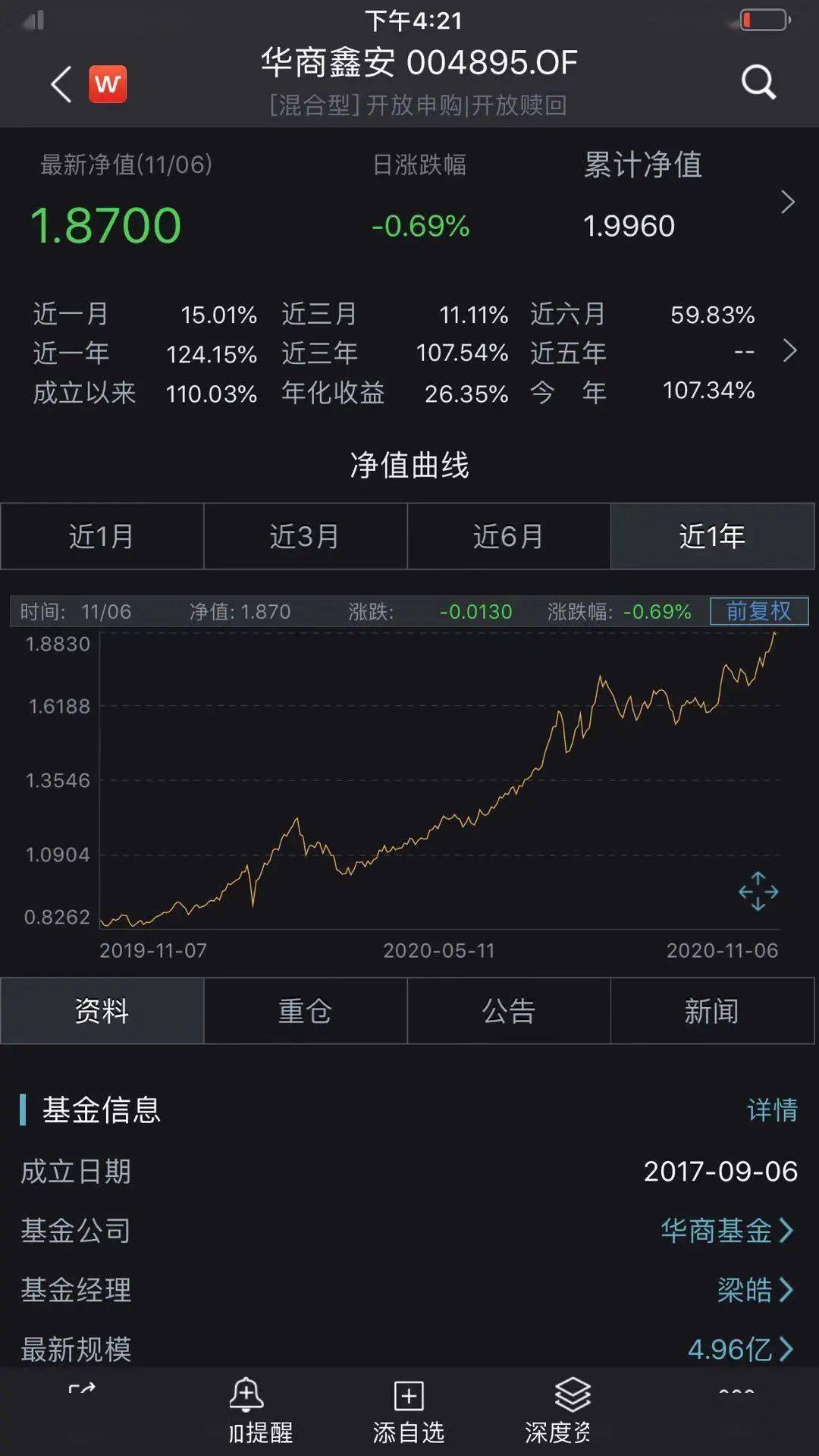Open the share icon in bottom bar
Screen dimensions: 819x1456
coord(83,1399)
